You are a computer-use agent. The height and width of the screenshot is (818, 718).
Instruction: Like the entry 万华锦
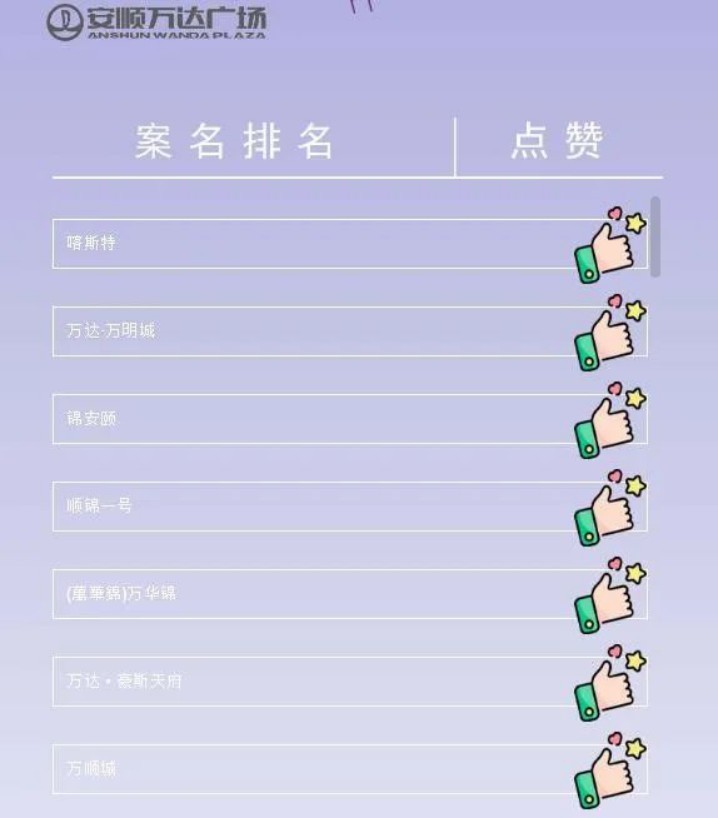click(x=608, y=596)
